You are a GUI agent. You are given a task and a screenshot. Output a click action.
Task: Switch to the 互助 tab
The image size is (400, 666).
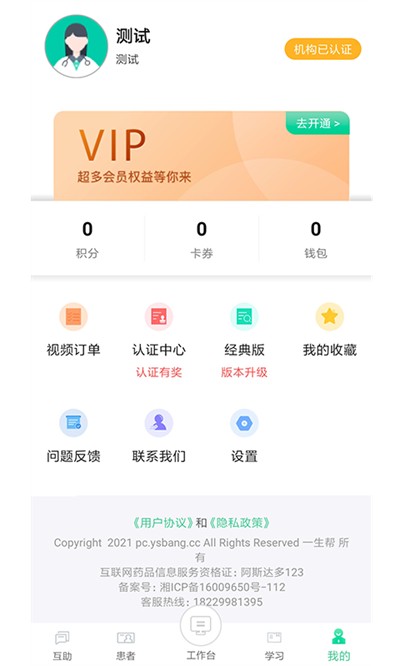62,646
